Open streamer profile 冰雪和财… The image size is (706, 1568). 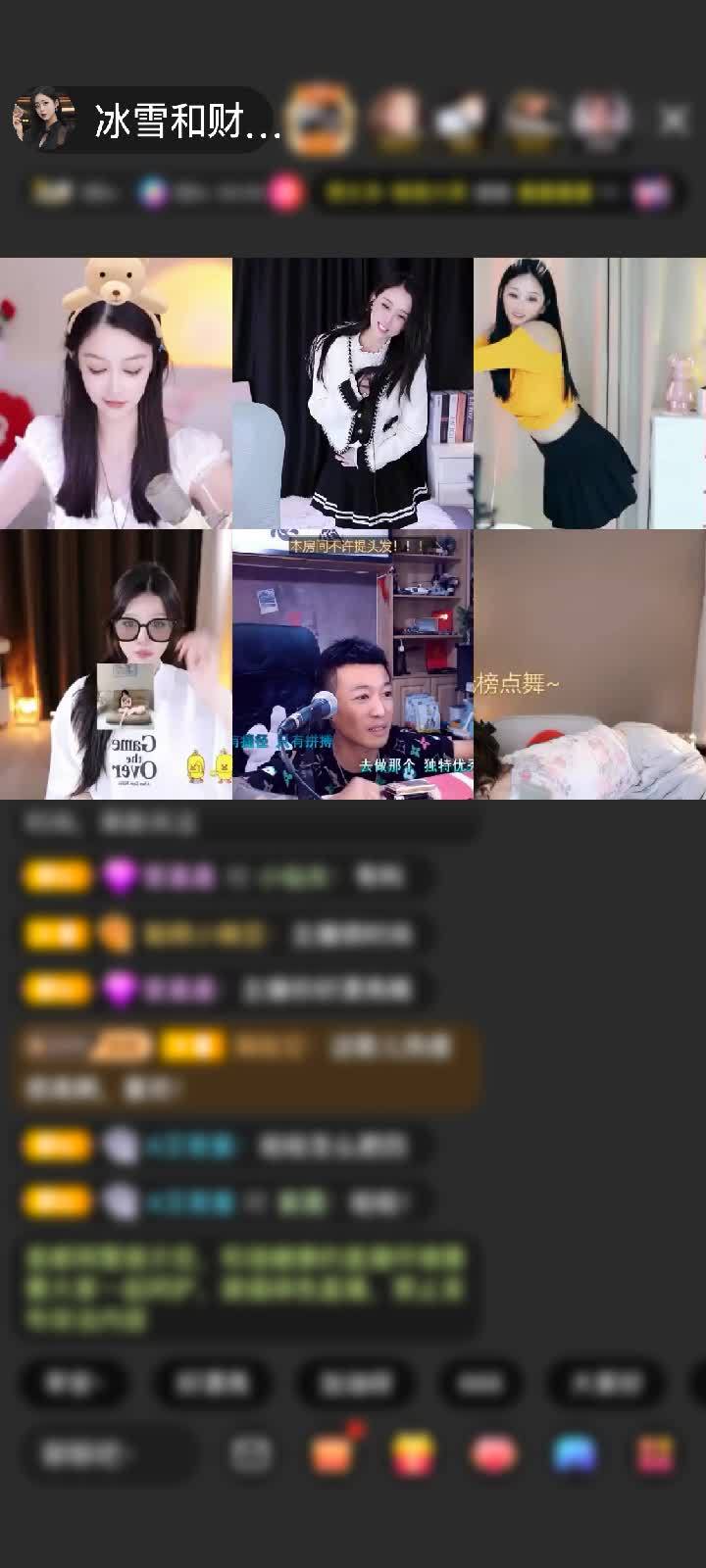click(147, 121)
